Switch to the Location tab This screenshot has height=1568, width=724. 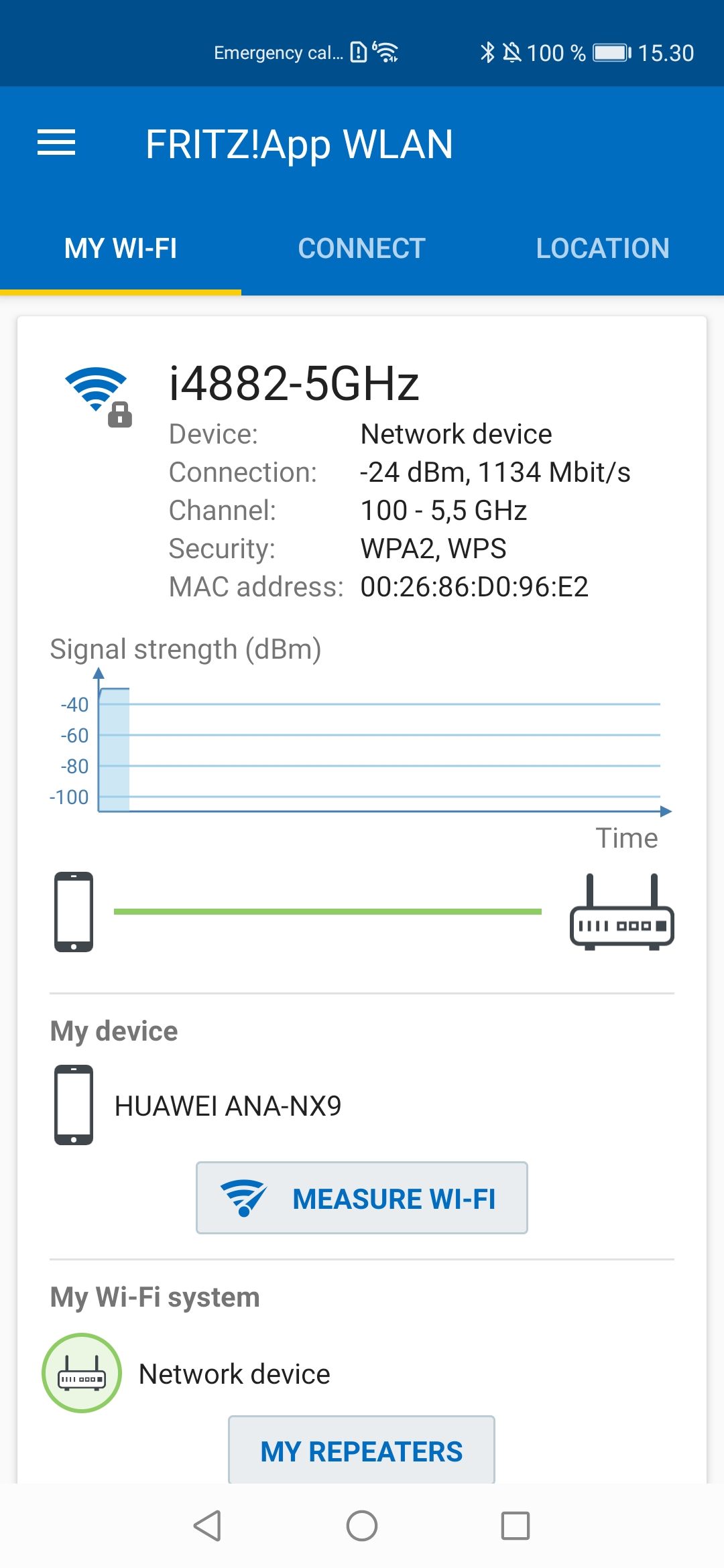pos(603,249)
